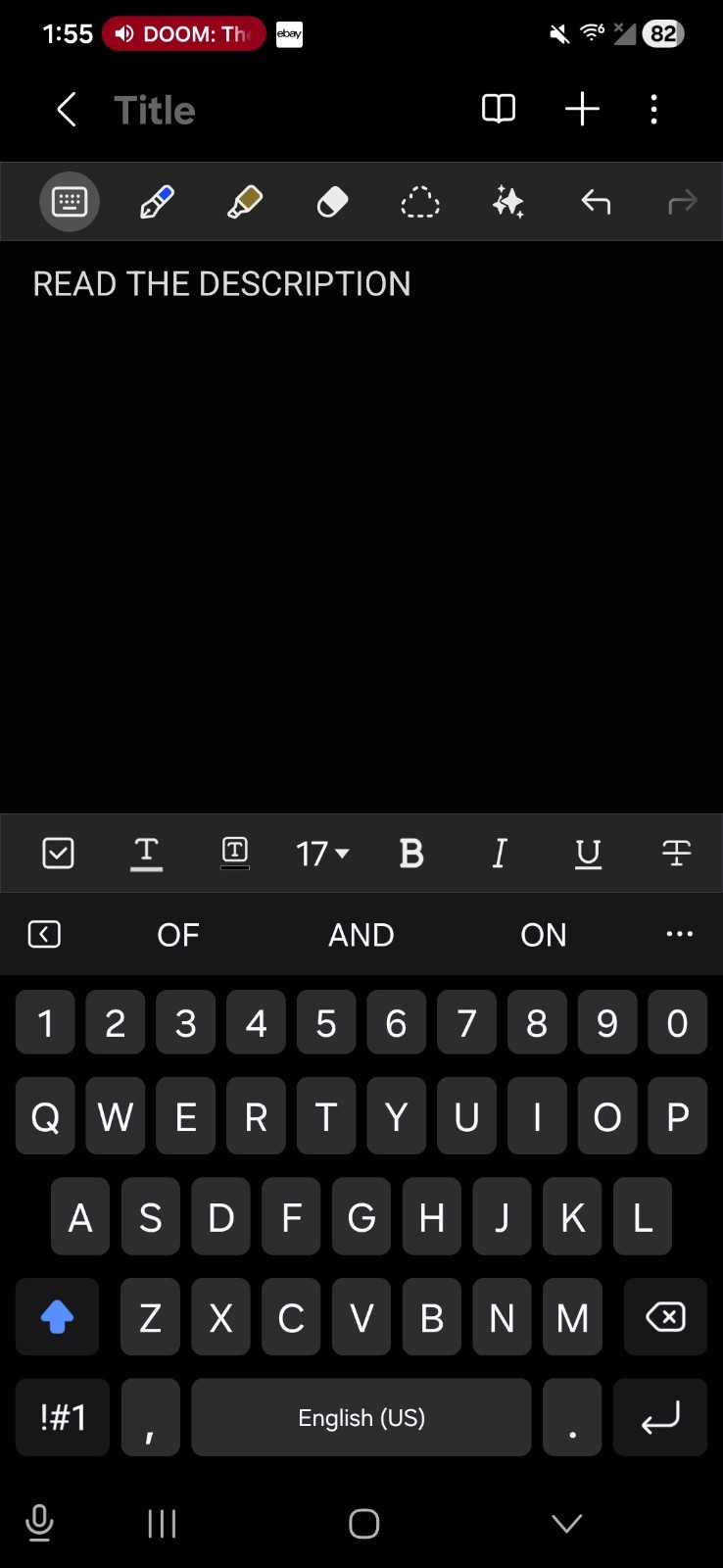Image resolution: width=723 pixels, height=1568 pixels.
Task: Underline the text
Action: [x=588, y=854]
